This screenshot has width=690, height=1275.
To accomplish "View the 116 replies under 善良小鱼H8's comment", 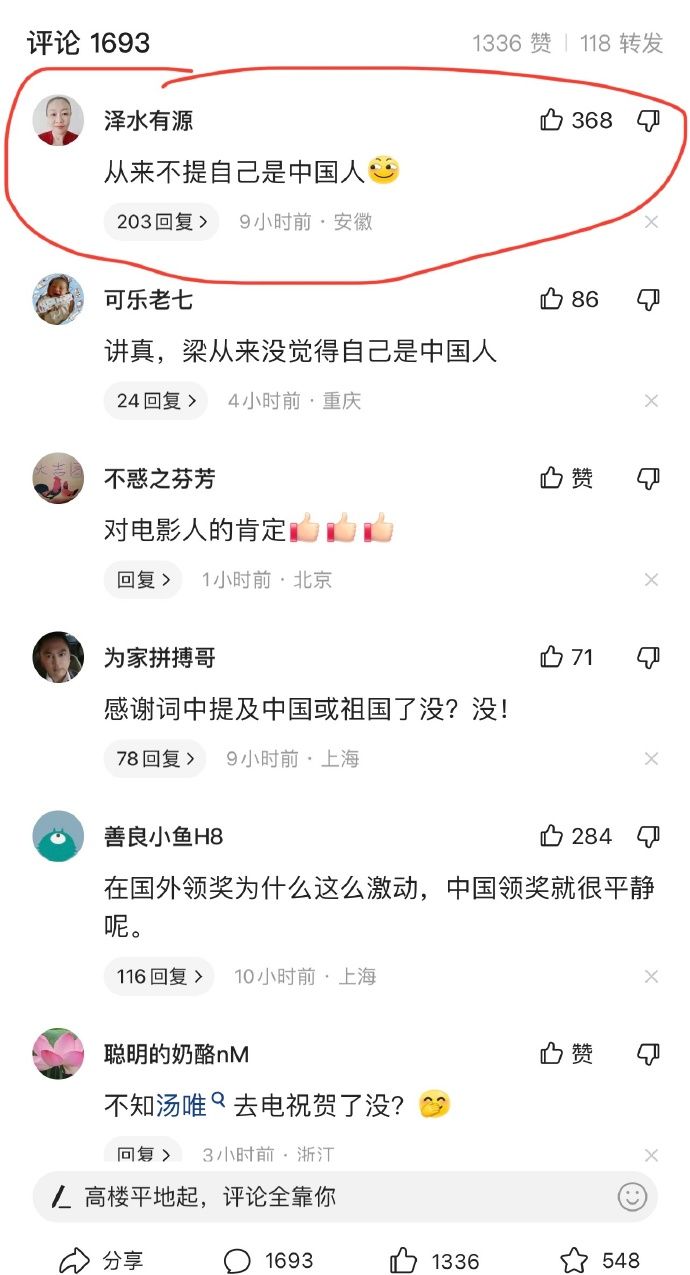I will [x=159, y=976].
